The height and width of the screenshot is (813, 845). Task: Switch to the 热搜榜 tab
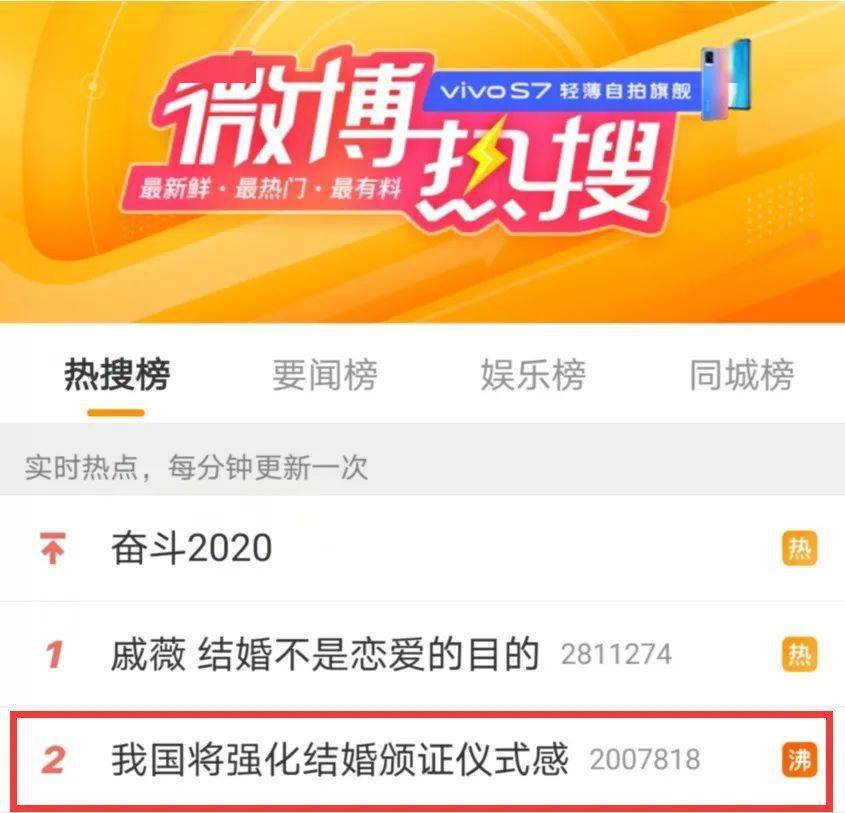117,376
